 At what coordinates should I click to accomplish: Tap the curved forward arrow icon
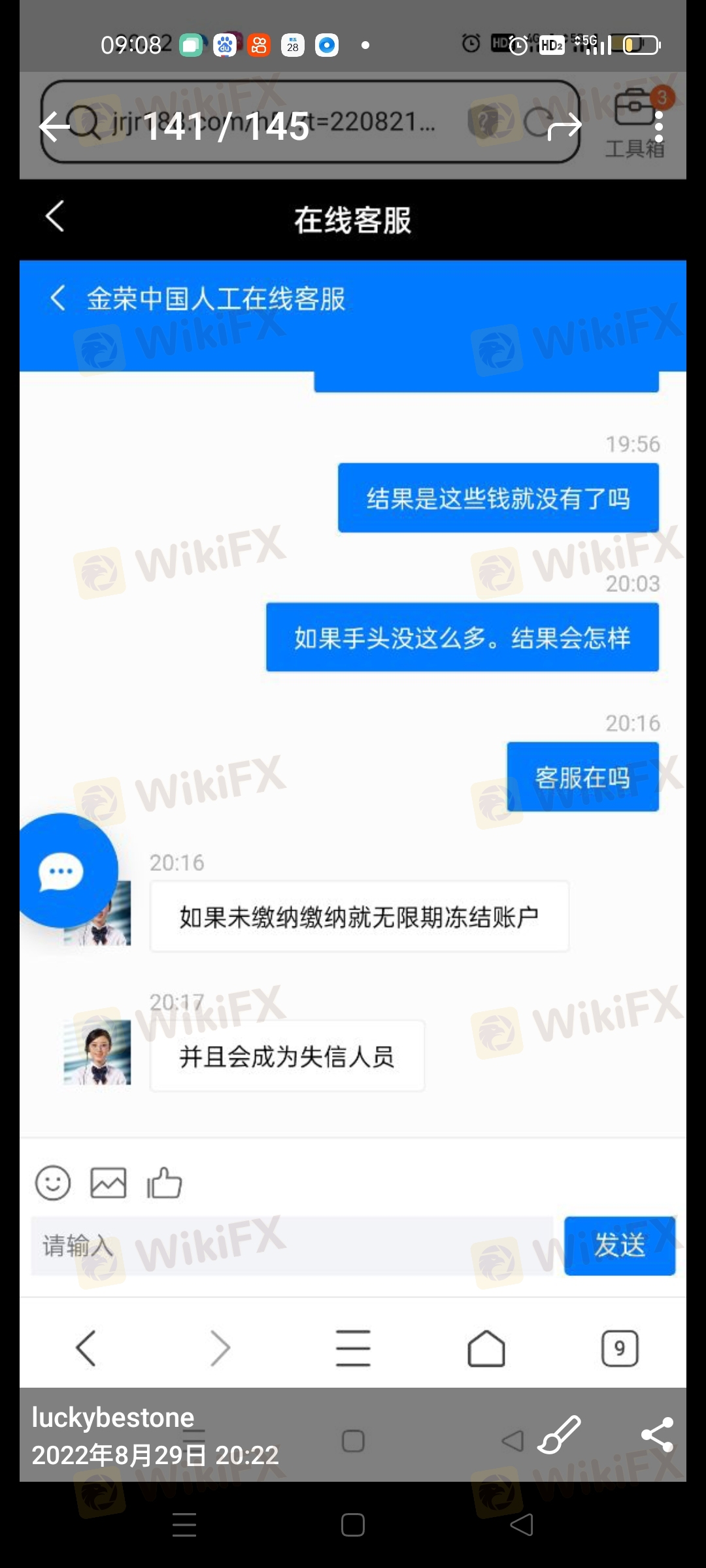coord(565,126)
